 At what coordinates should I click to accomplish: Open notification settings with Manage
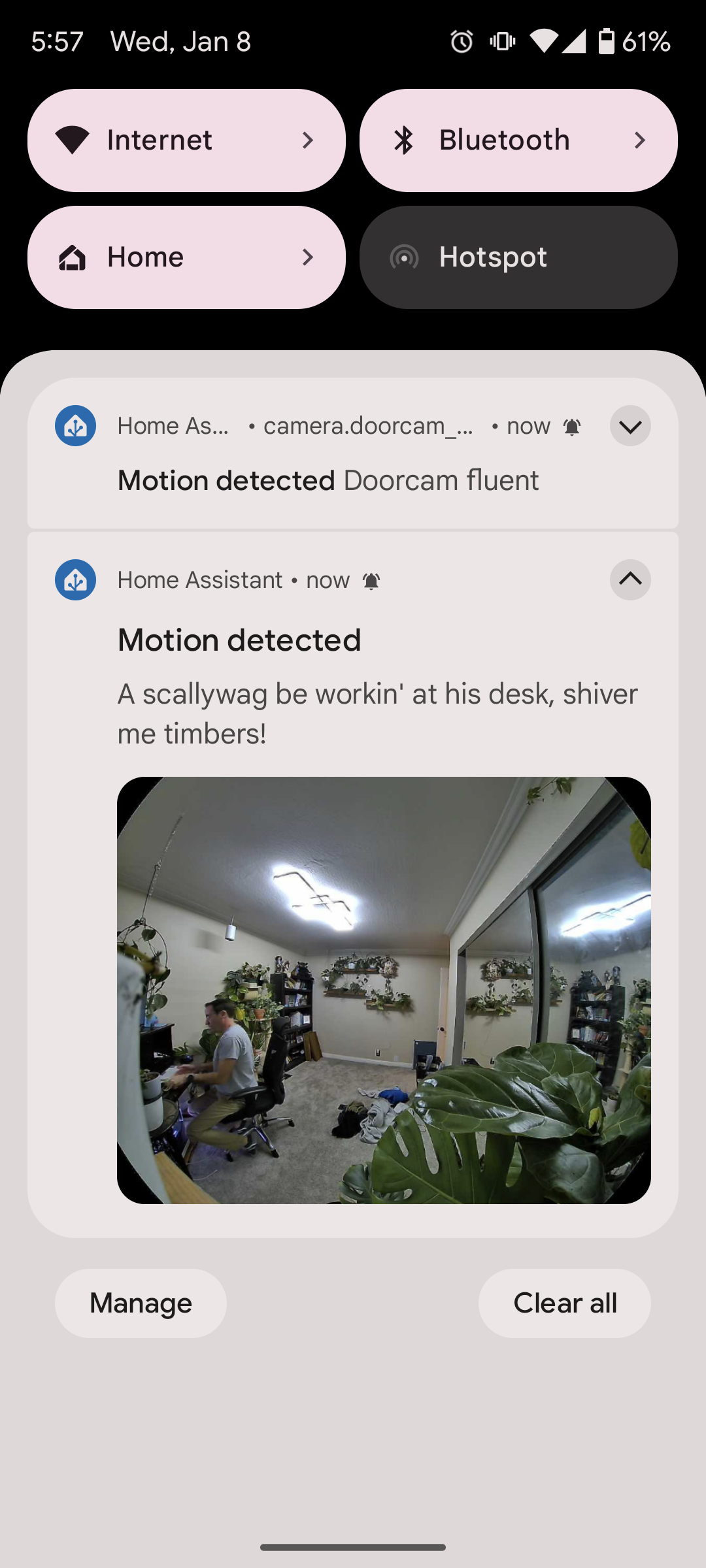pyautogui.click(x=140, y=1303)
